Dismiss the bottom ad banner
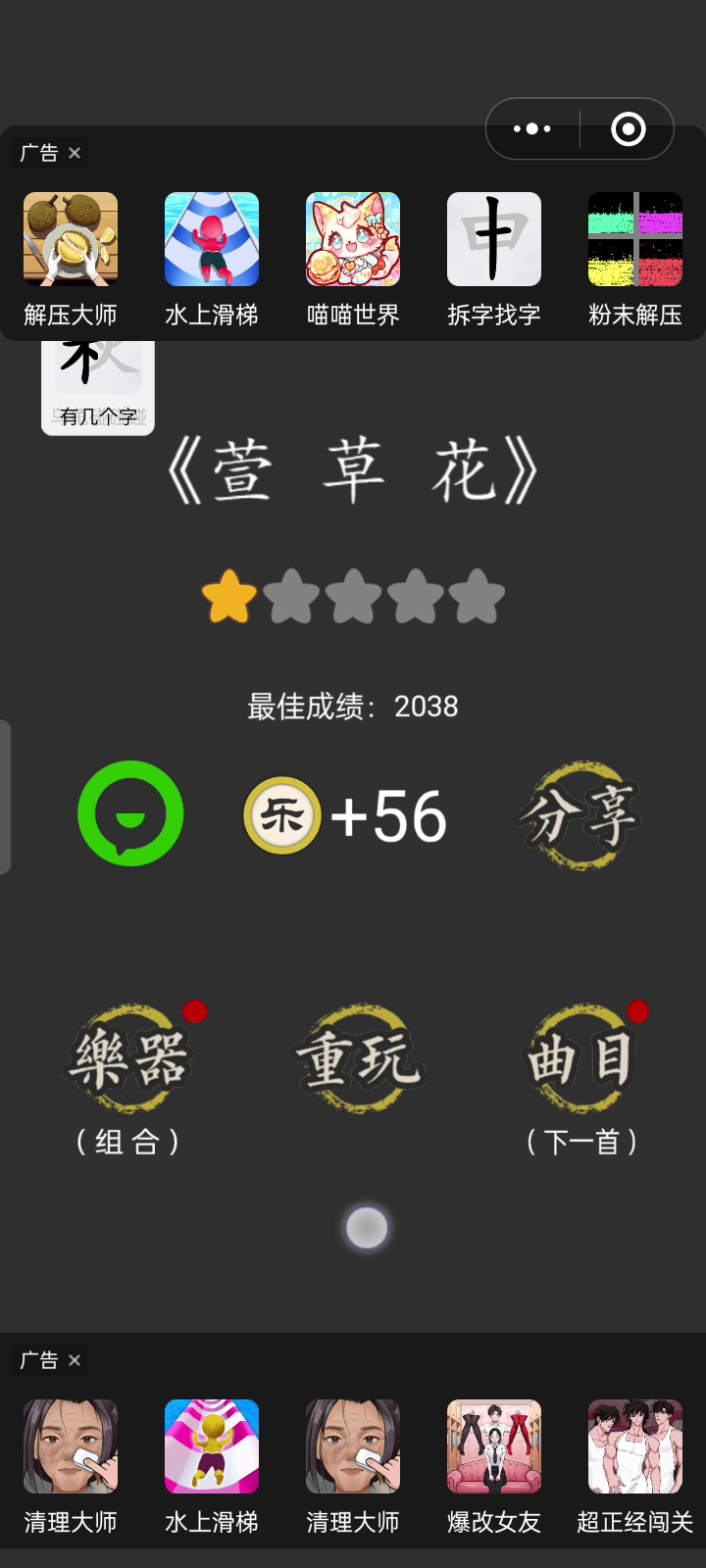 (75, 1360)
